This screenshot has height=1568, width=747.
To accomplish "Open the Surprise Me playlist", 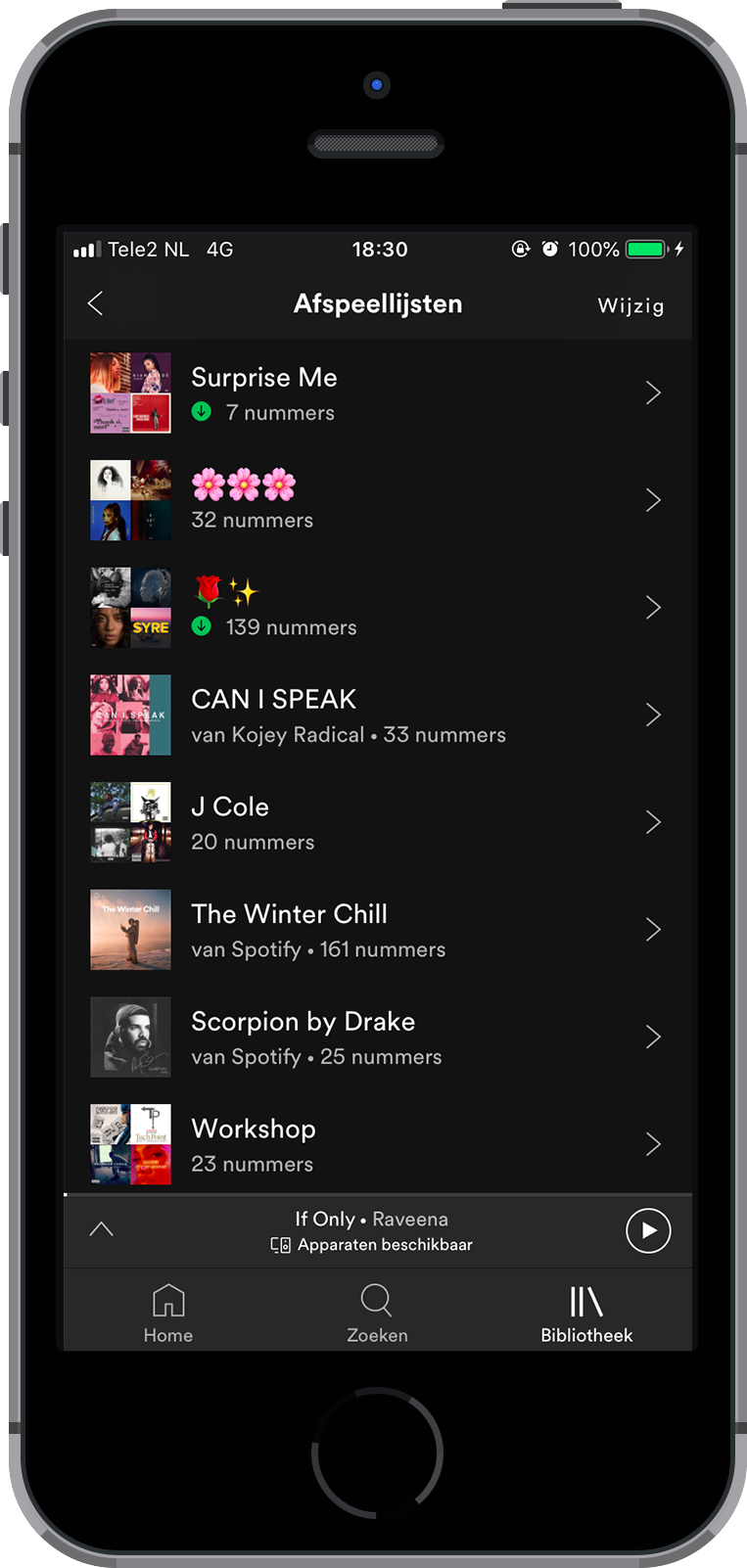I will click(x=377, y=393).
